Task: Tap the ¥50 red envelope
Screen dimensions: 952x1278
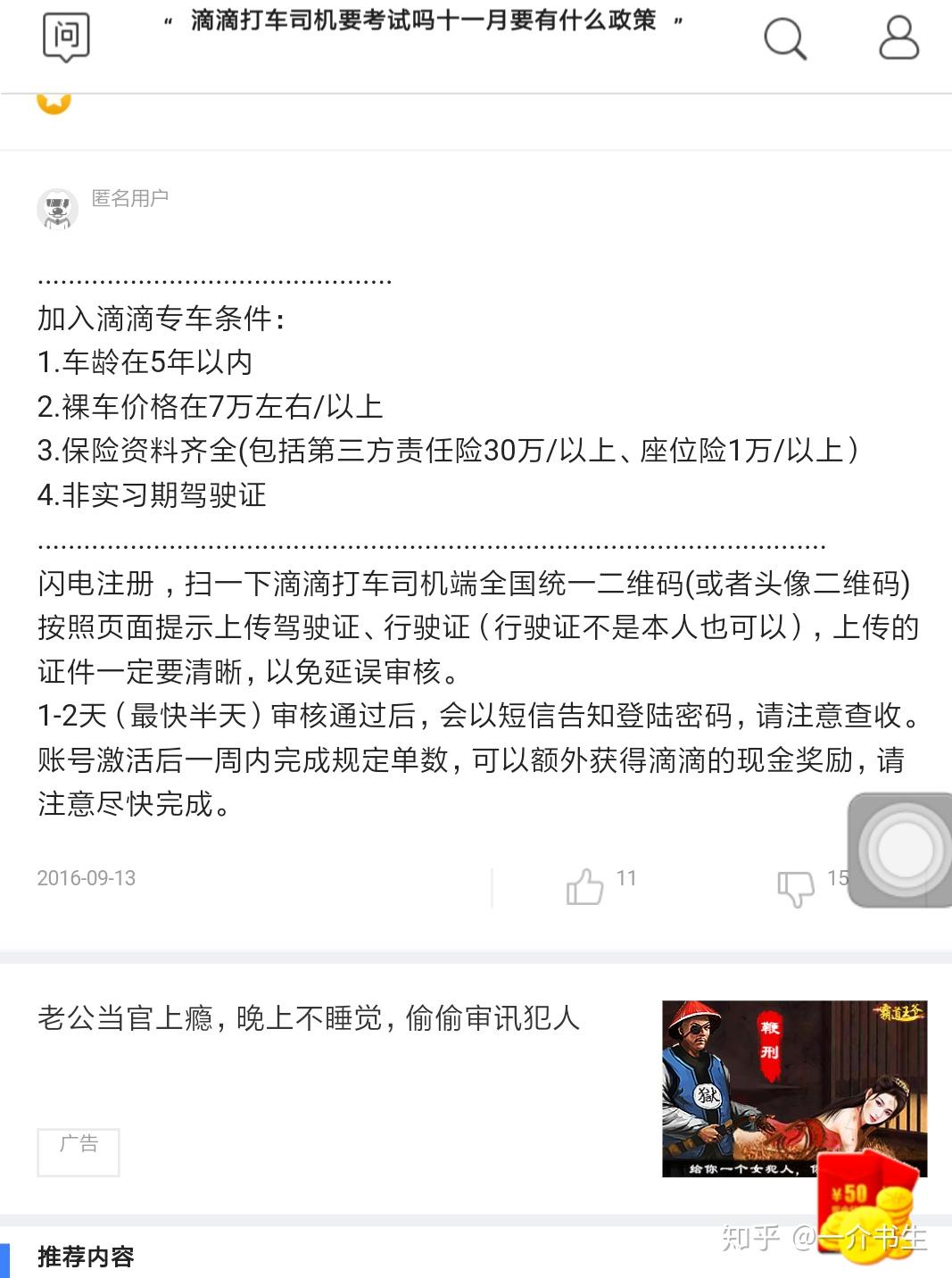Action: coord(861,1200)
